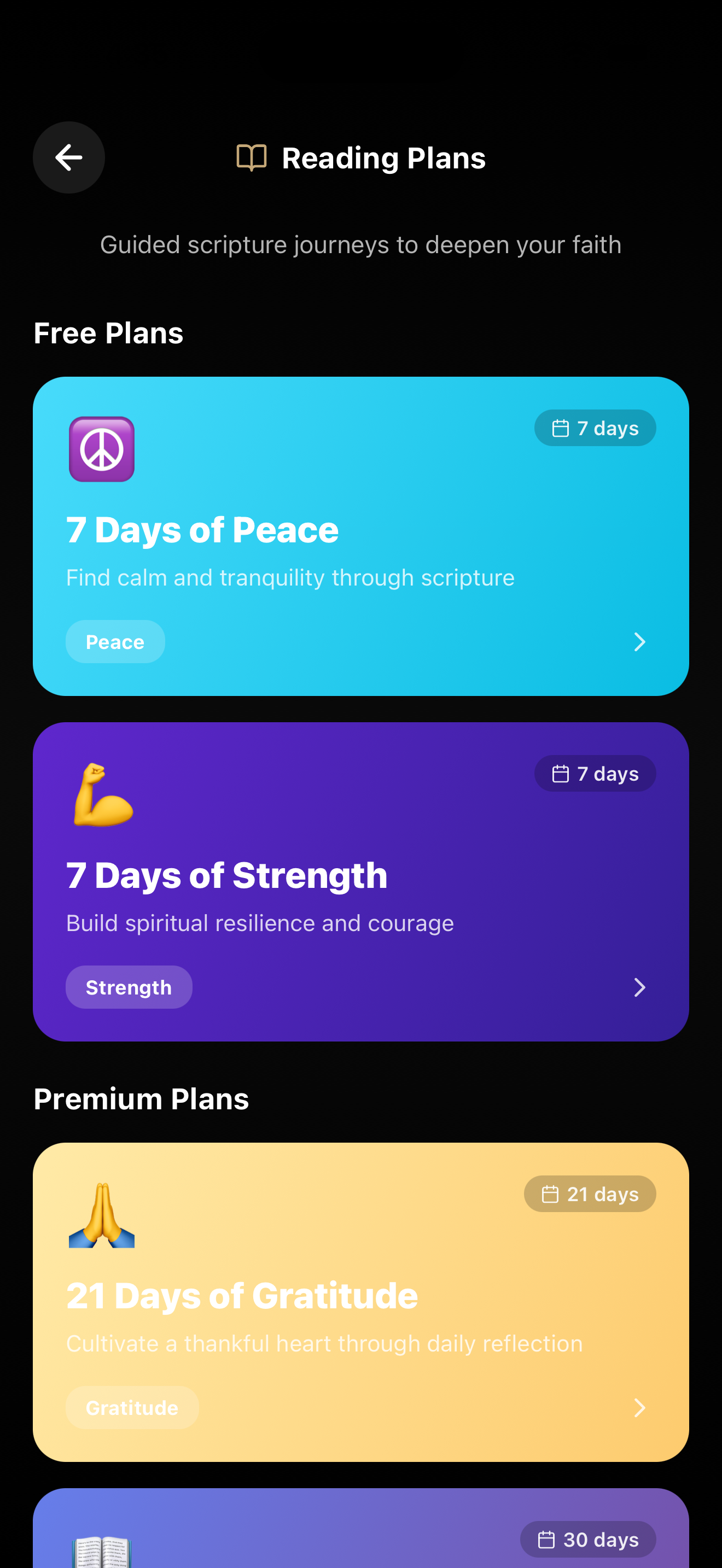
Task: Click the calendar icon in the 30 days badge
Action: pyautogui.click(x=548, y=1540)
